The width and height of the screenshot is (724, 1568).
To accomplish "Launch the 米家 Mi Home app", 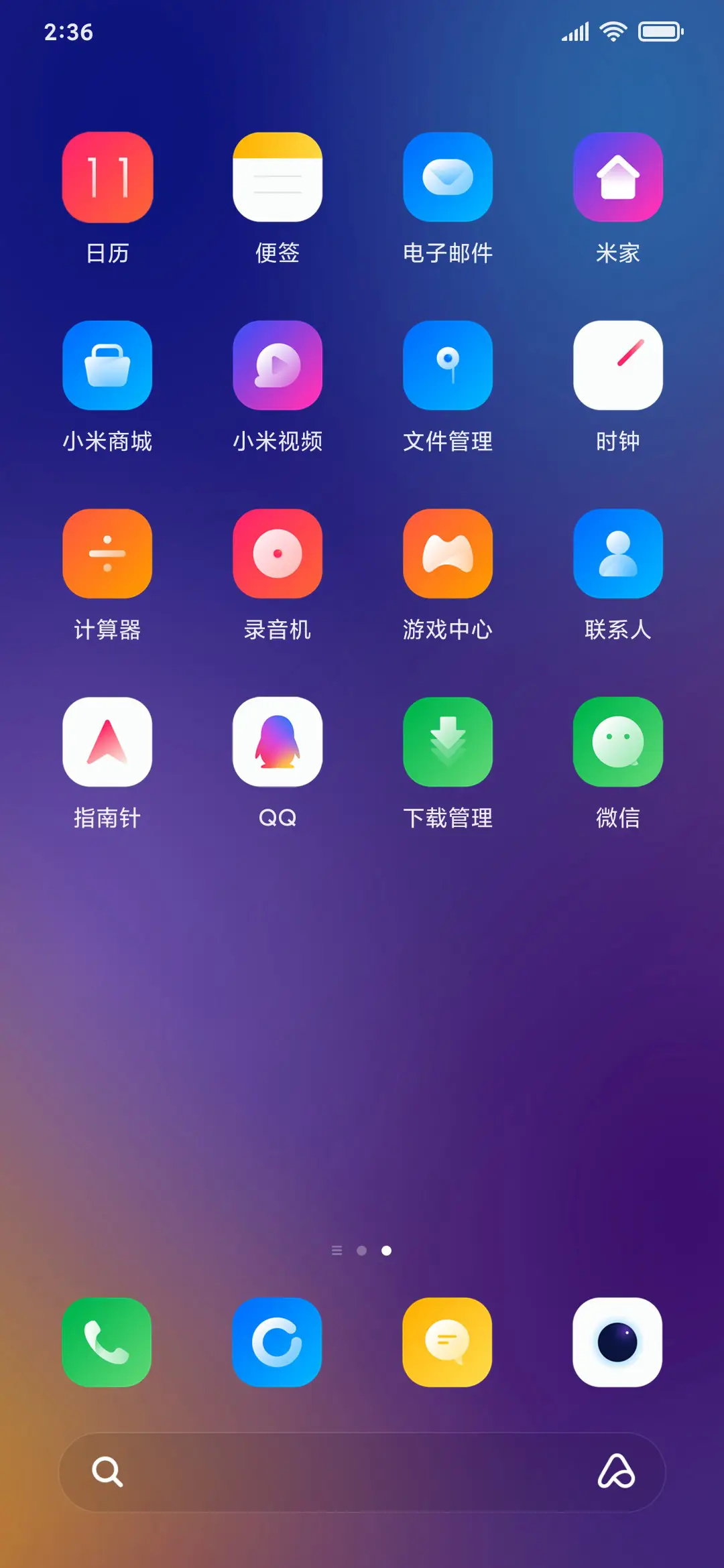I will pos(618,176).
